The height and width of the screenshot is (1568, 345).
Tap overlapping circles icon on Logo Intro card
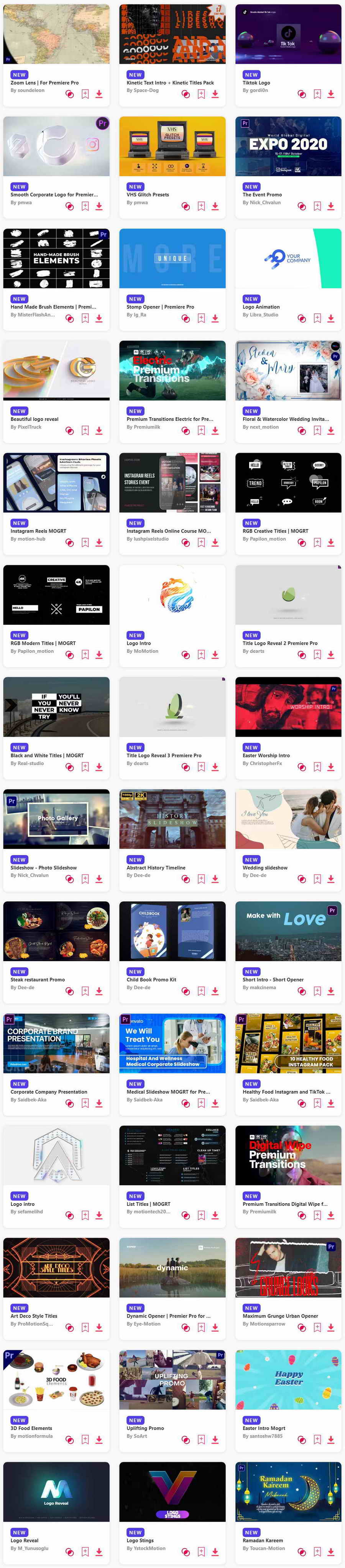[x=186, y=655]
